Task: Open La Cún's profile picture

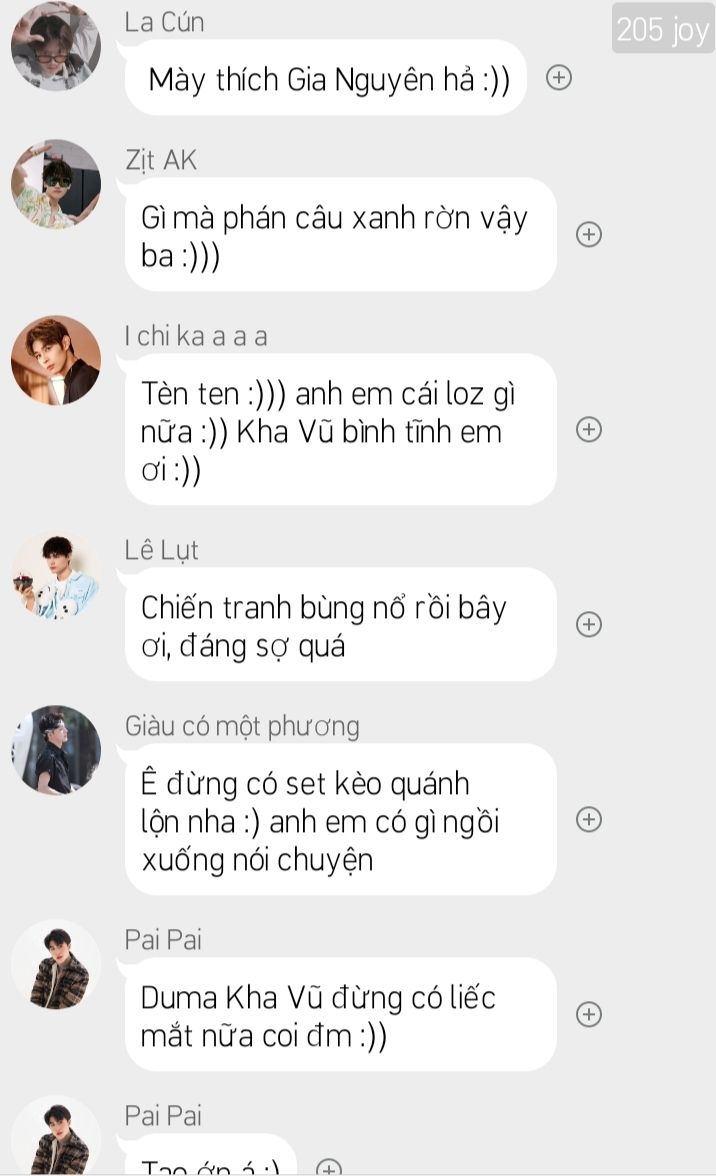Action: click(56, 46)
